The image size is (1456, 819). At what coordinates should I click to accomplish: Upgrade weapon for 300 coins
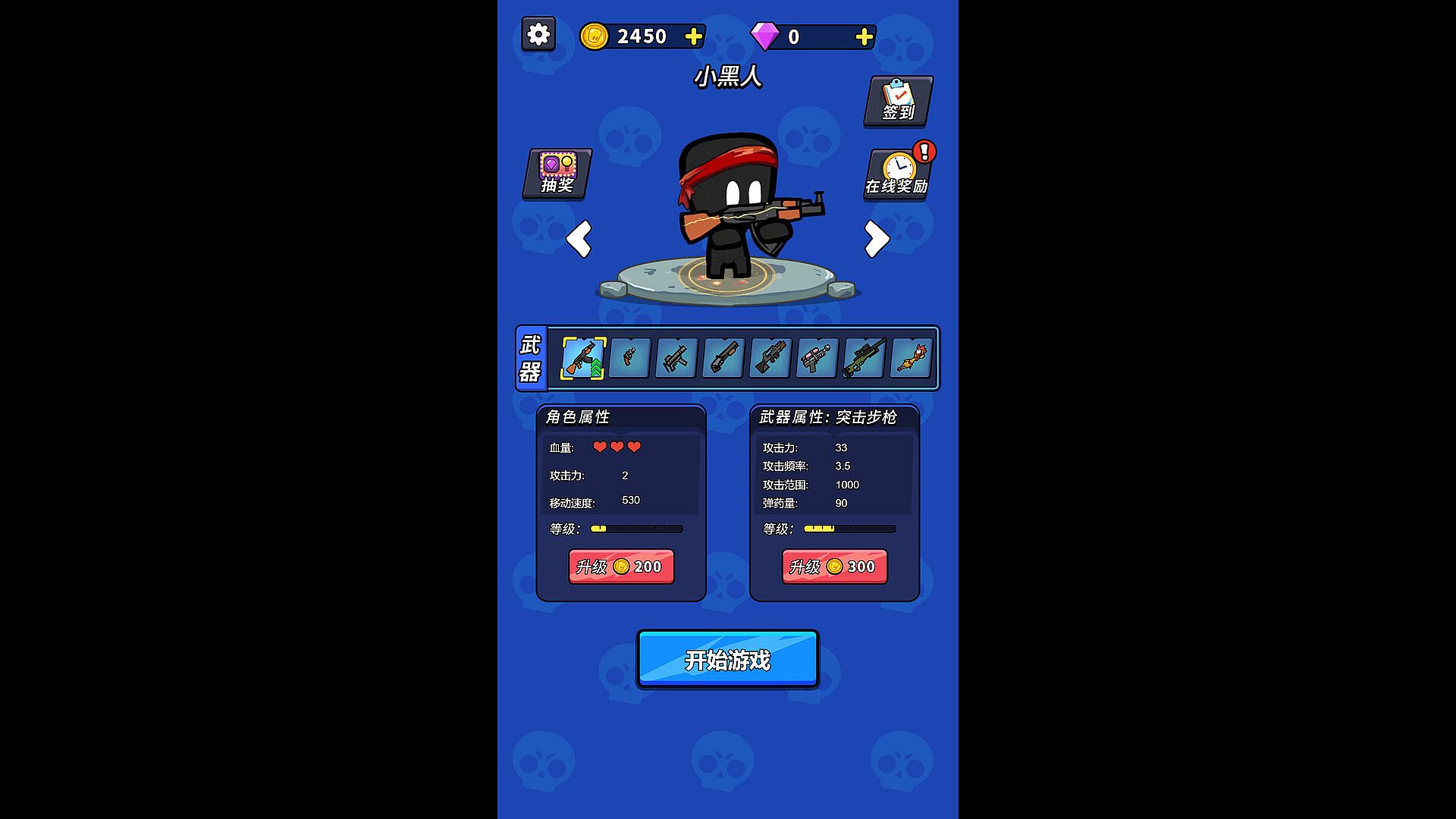[834, 566]
